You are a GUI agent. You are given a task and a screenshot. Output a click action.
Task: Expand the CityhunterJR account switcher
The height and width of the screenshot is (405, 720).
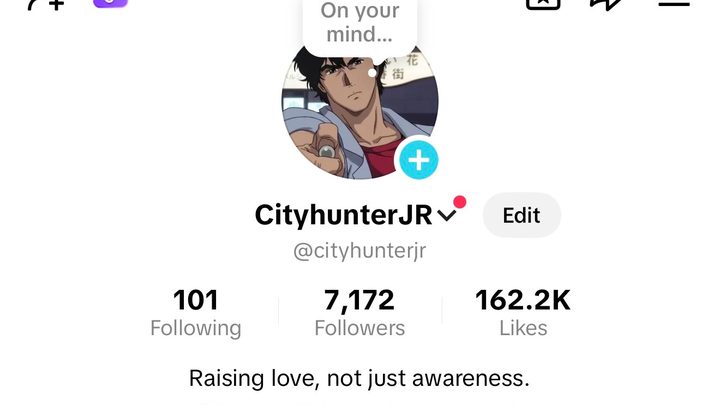[x=447, y=215]
